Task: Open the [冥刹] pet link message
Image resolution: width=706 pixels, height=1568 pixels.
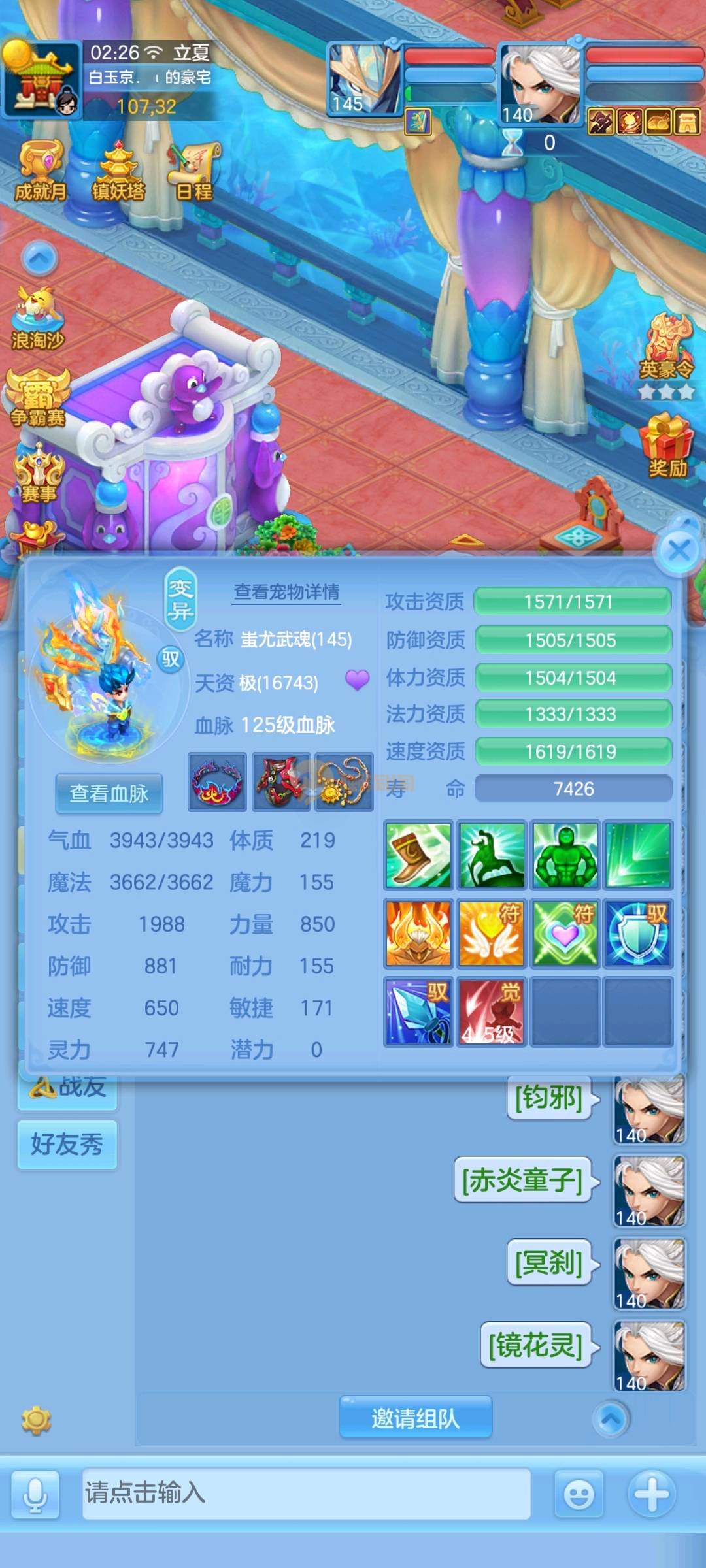Action: tap(549, 1262)
